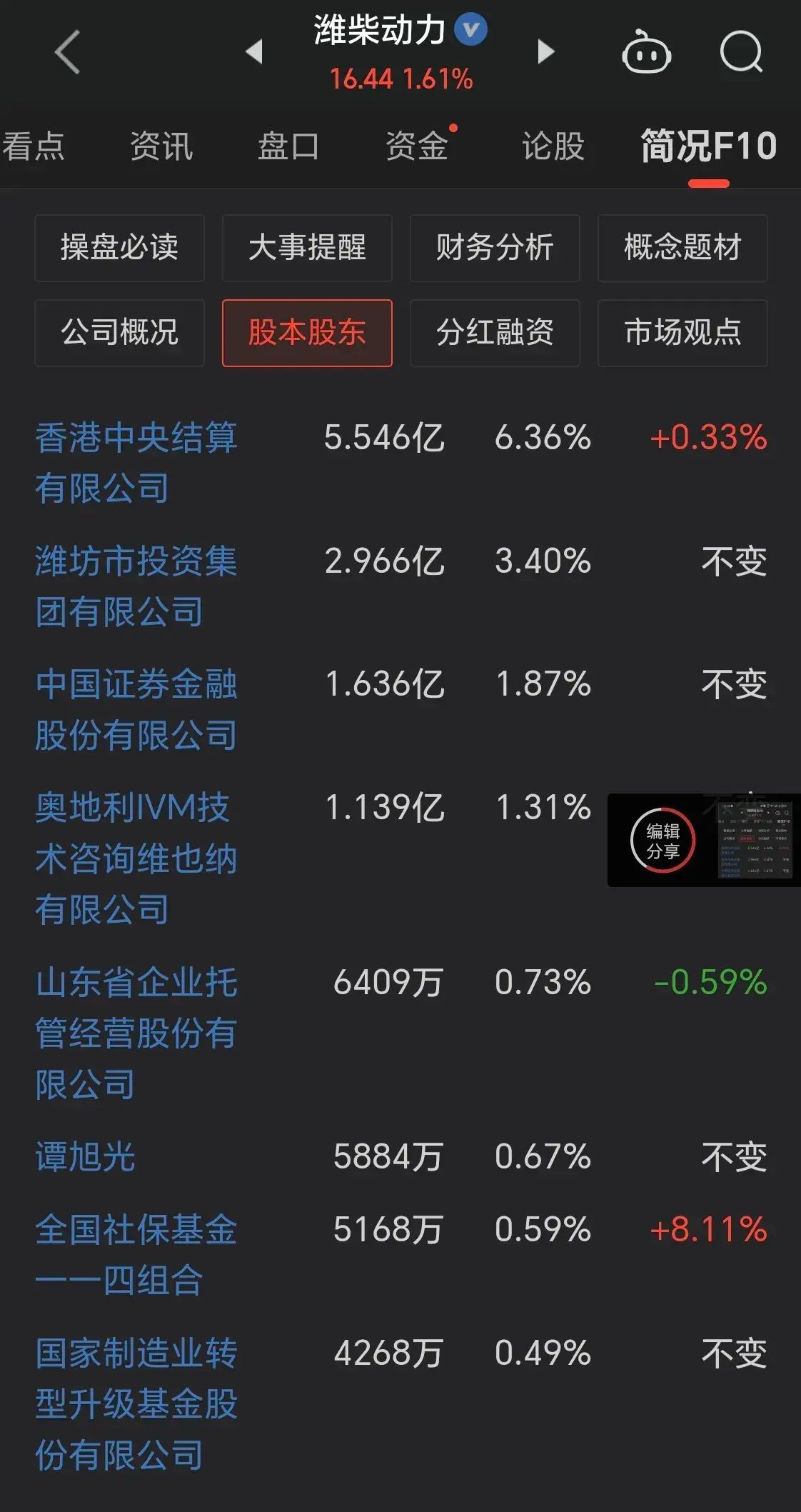
Task: Switch to the 资讯 tab
Action: (x=160, y=146)
